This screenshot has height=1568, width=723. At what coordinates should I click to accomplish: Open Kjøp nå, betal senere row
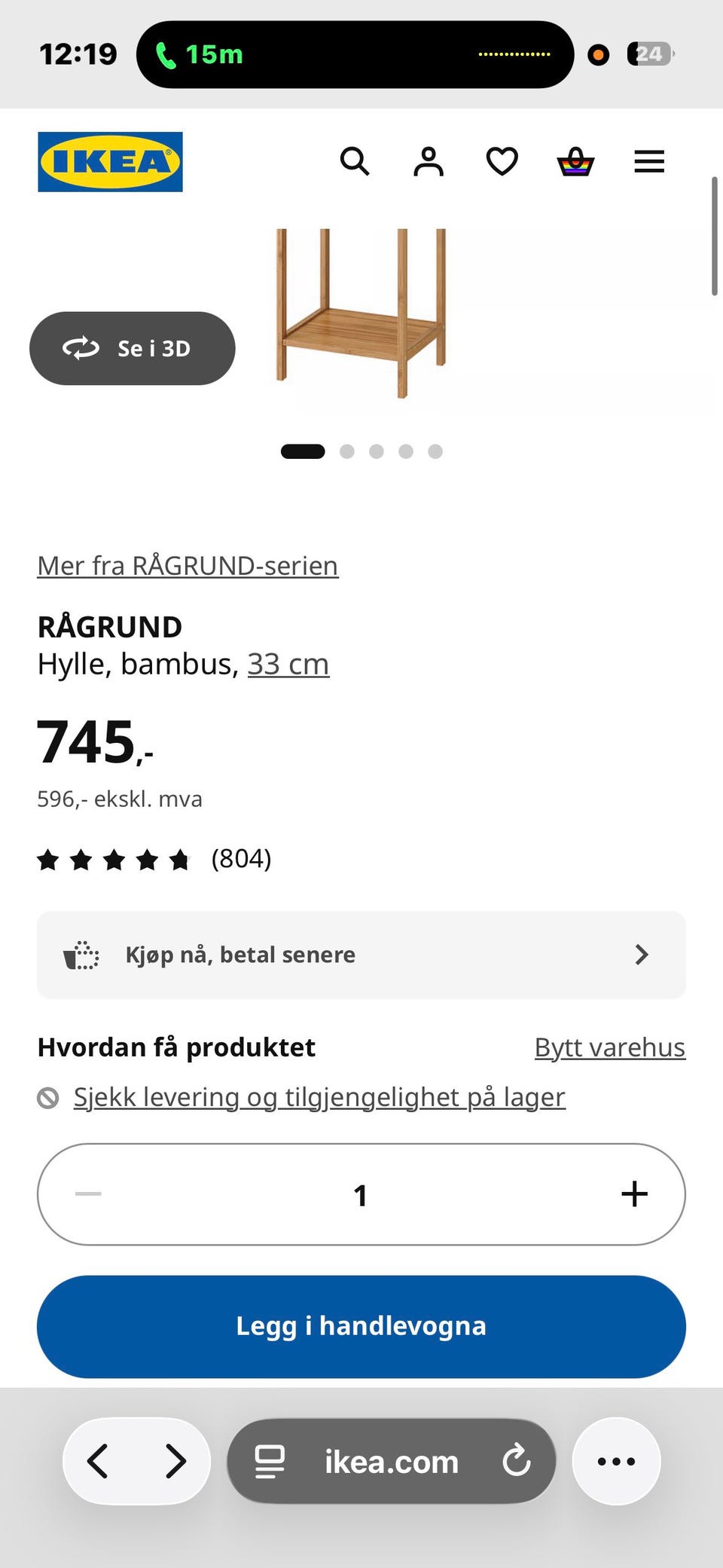361,955
